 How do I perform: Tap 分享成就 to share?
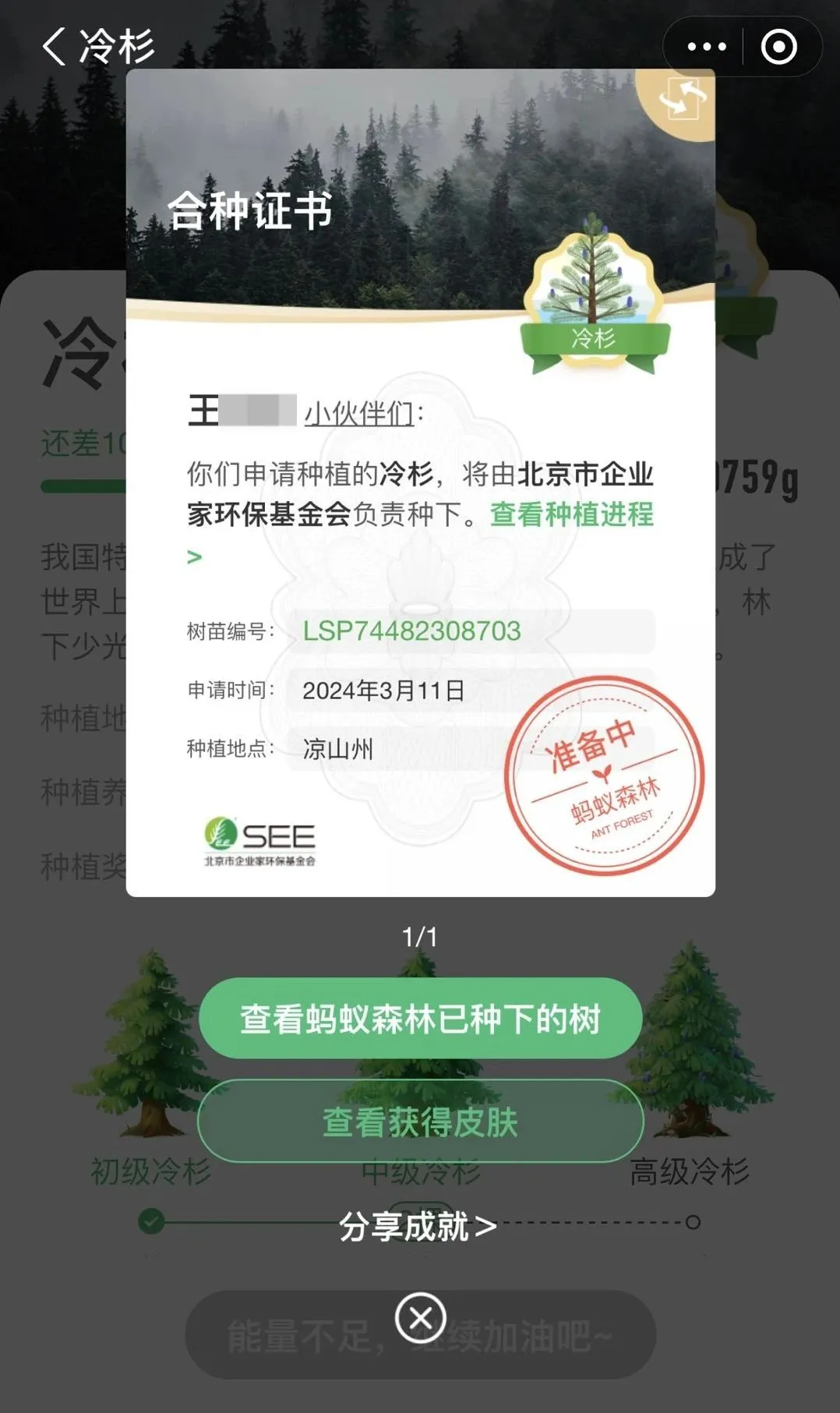[418, 1226]
